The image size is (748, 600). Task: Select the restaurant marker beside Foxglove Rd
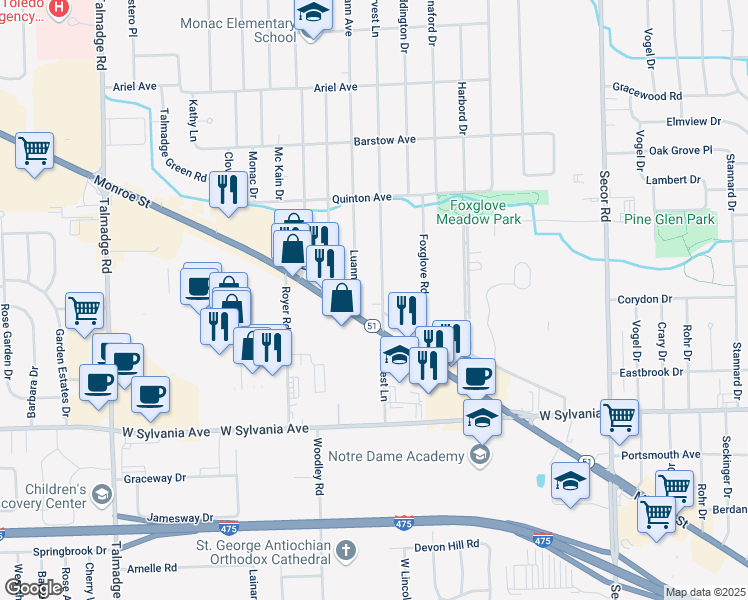[x=406, y=309]
